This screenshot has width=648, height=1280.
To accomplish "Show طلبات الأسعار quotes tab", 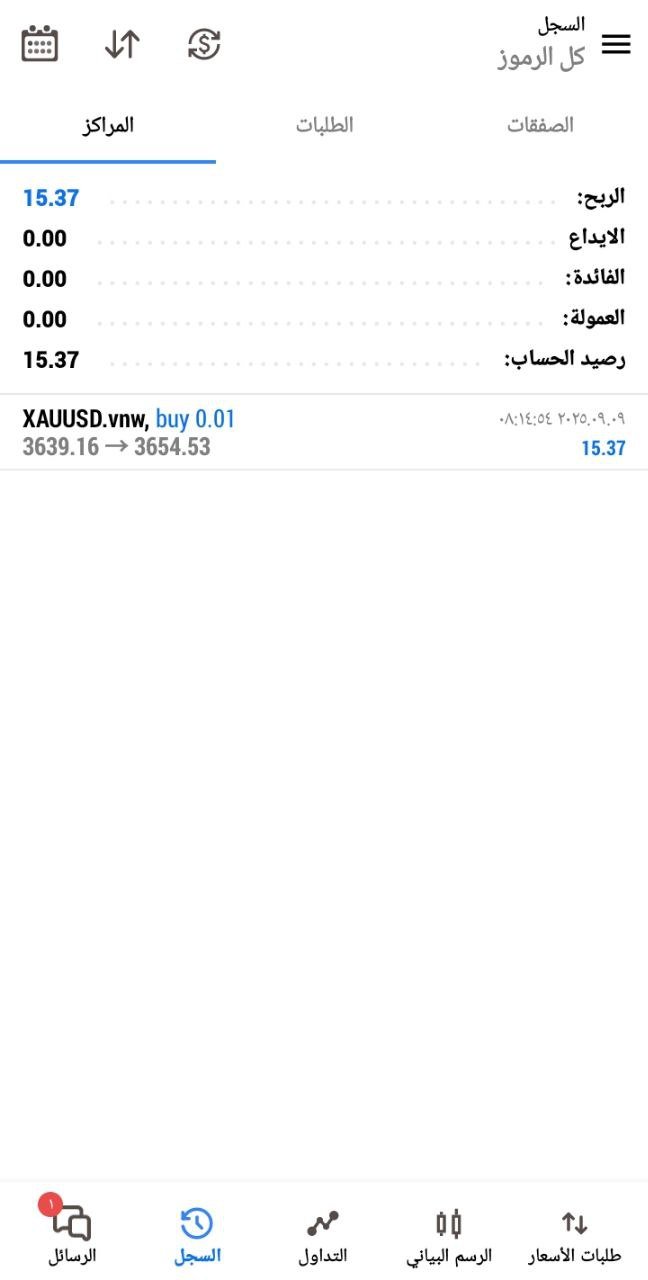I will tap(574, 1234).
